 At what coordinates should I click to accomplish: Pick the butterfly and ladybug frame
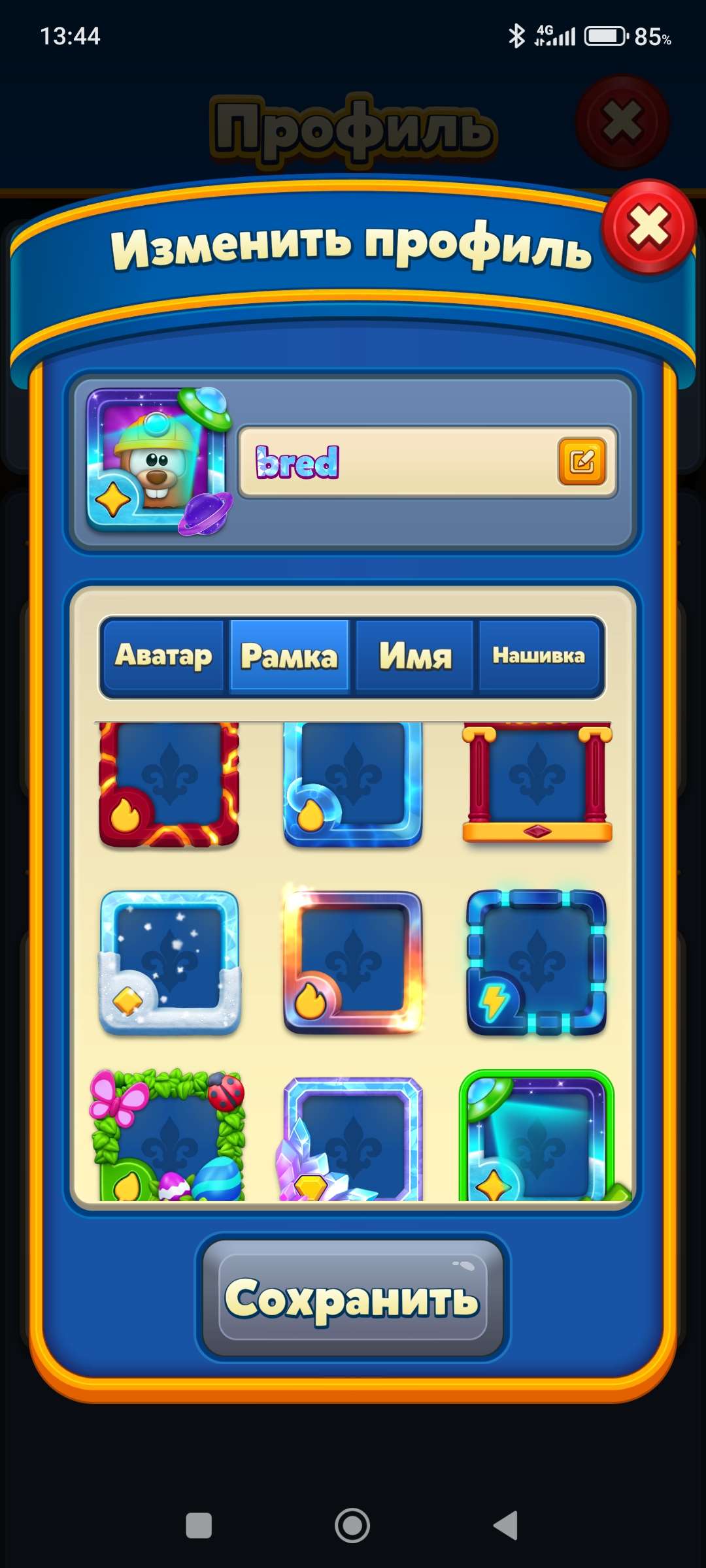pos(169,1137)
